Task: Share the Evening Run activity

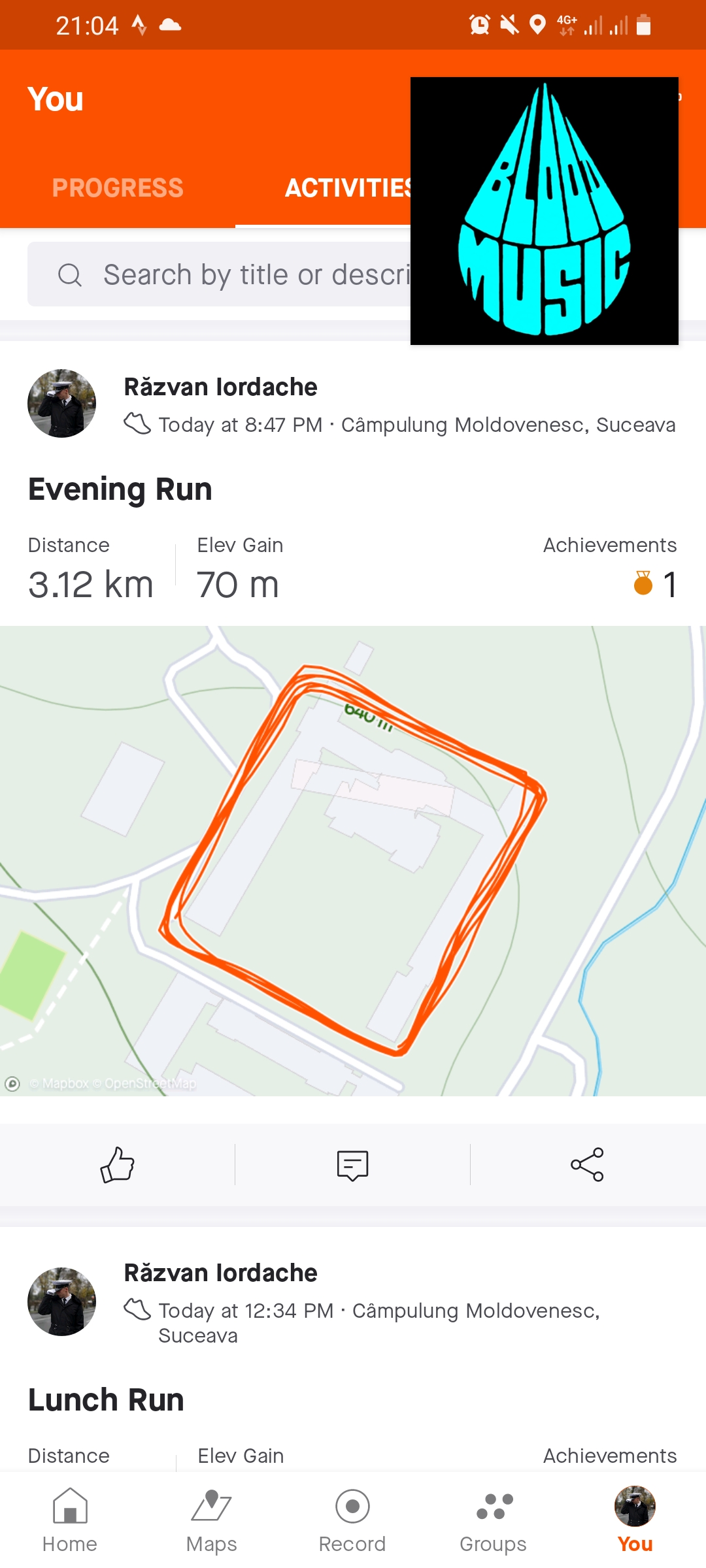Action: [587, 1165]
